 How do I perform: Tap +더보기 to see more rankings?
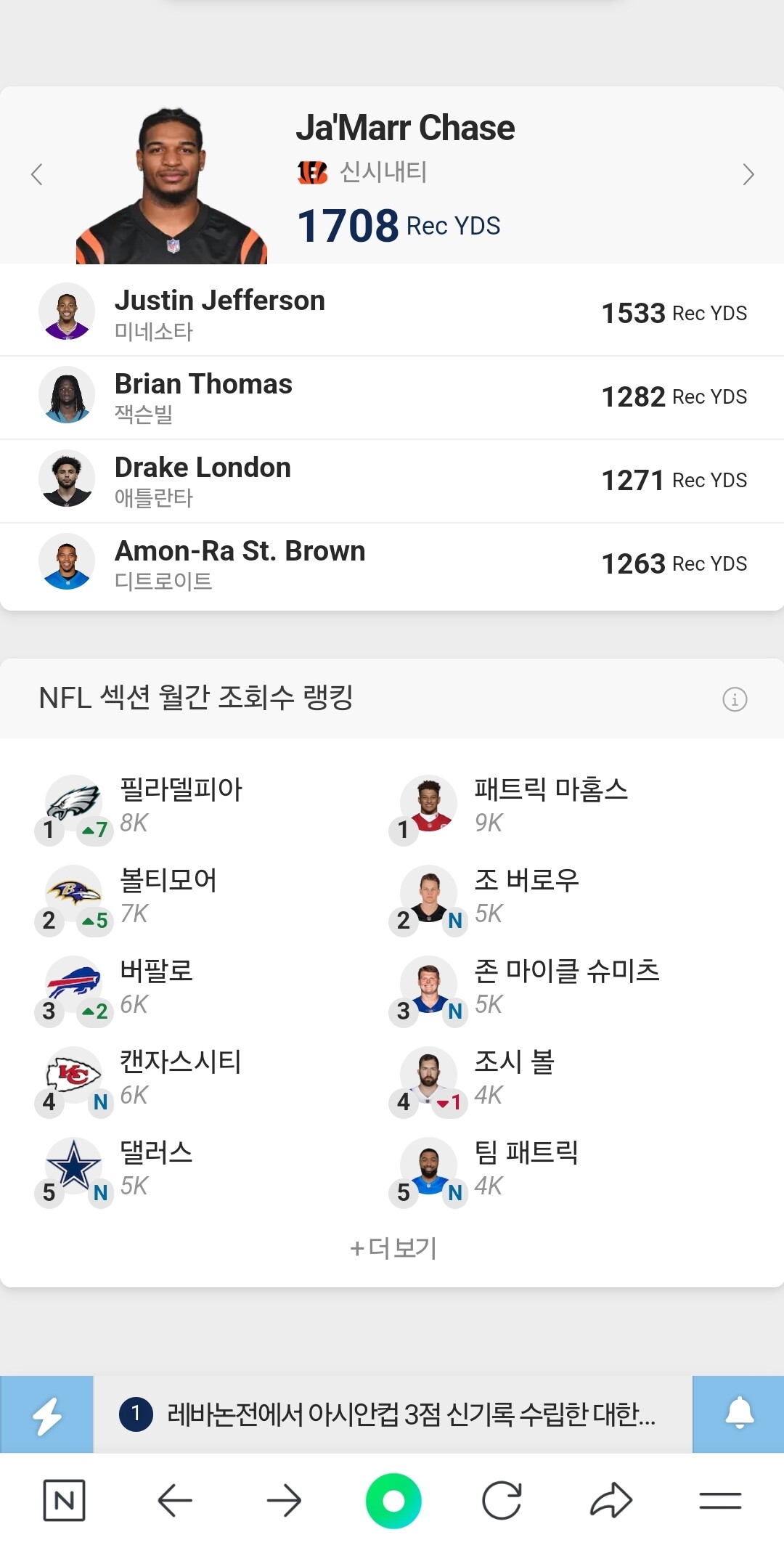(x=393, y=1248)
